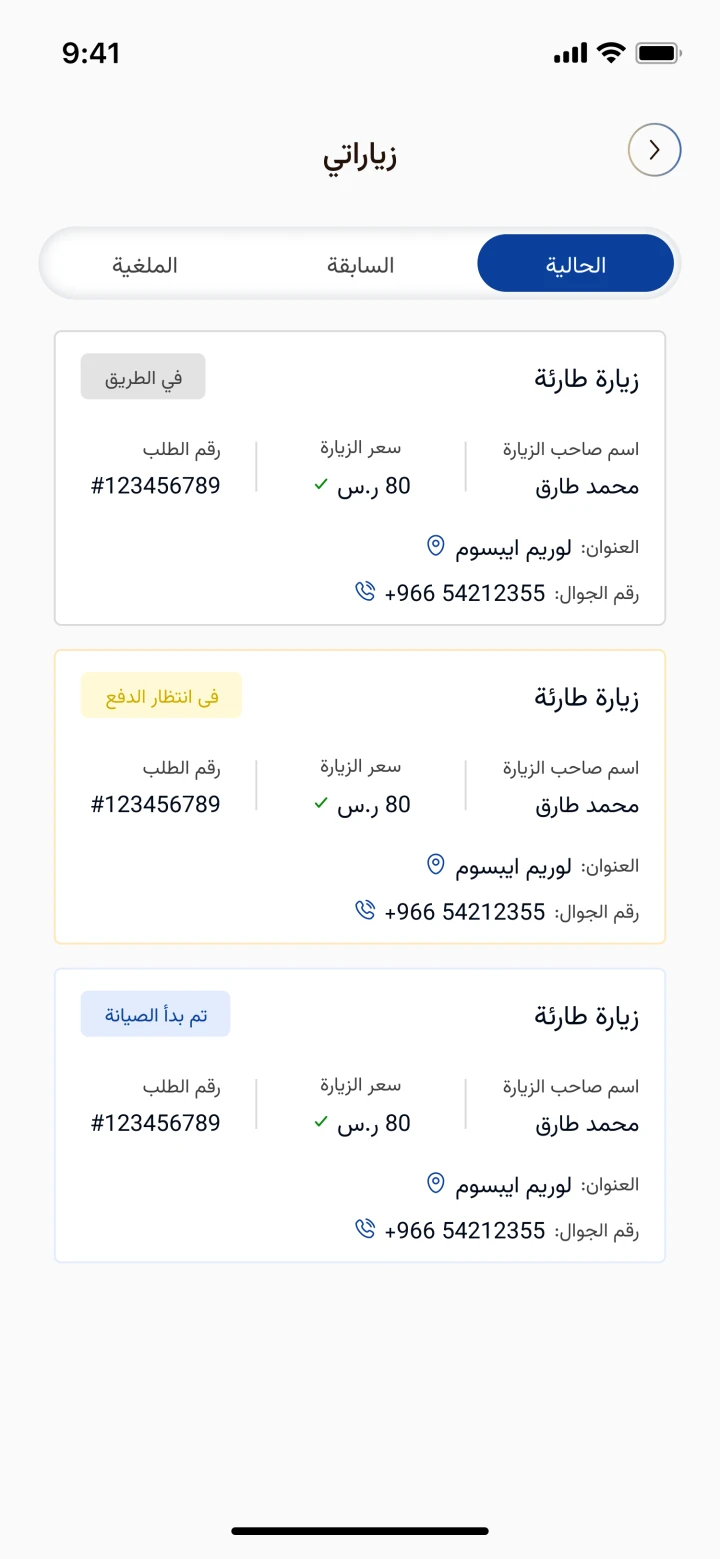Open the address location on the في الطريق card
The width and height of the screenshot is (720, 1559).
coord(435,546)
